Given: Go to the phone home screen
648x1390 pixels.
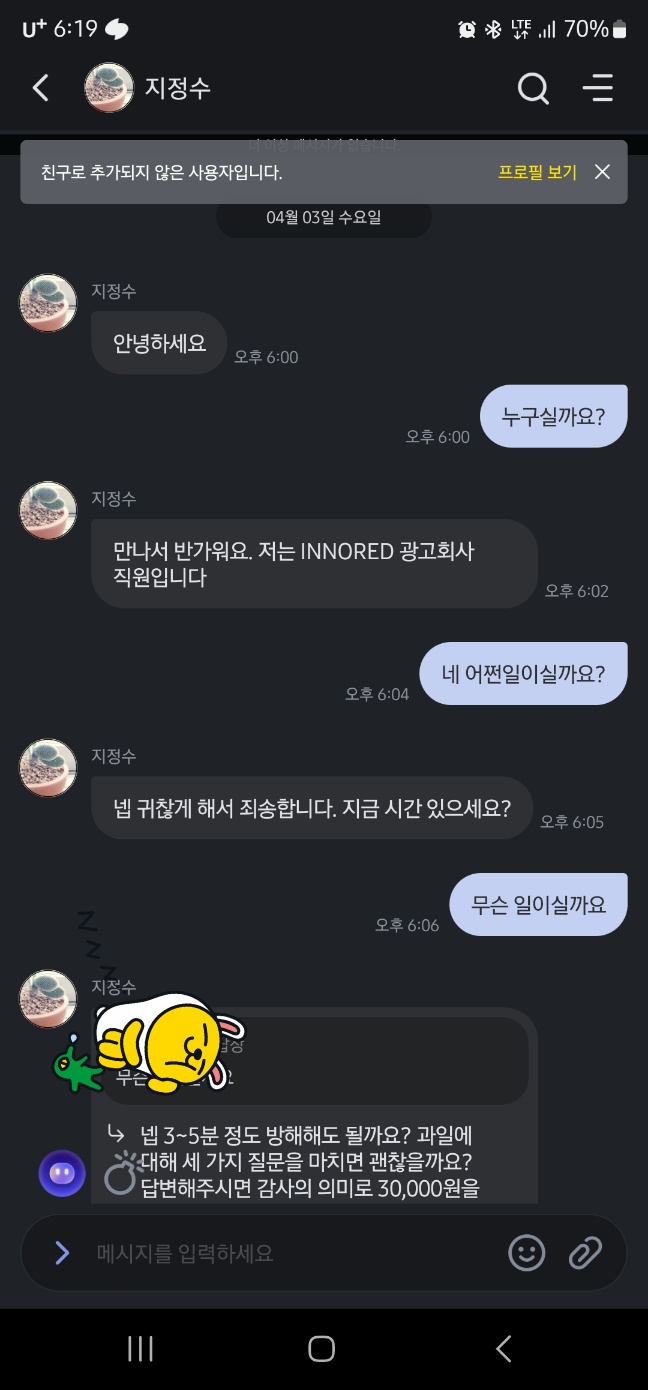Looking at the screenshot, I should [321, 1349].
